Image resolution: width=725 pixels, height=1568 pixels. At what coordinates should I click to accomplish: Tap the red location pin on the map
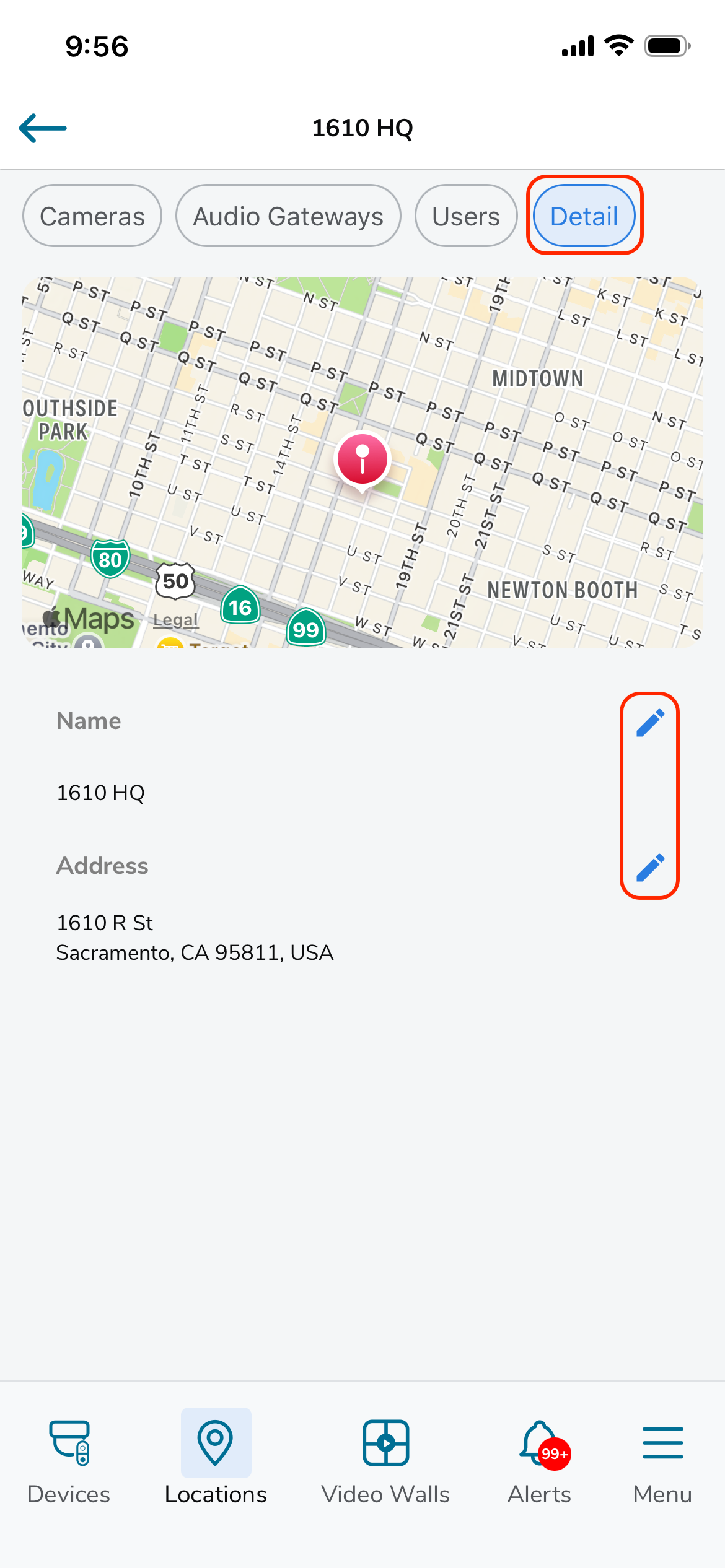(x=362, y=461)
